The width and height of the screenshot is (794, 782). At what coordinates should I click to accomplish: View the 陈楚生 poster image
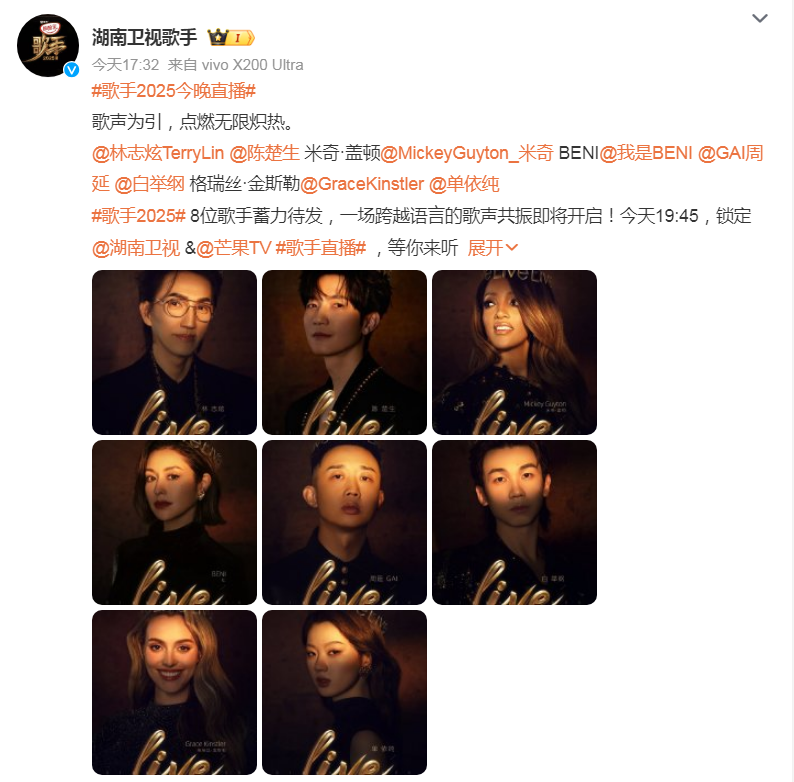[344, 352]
